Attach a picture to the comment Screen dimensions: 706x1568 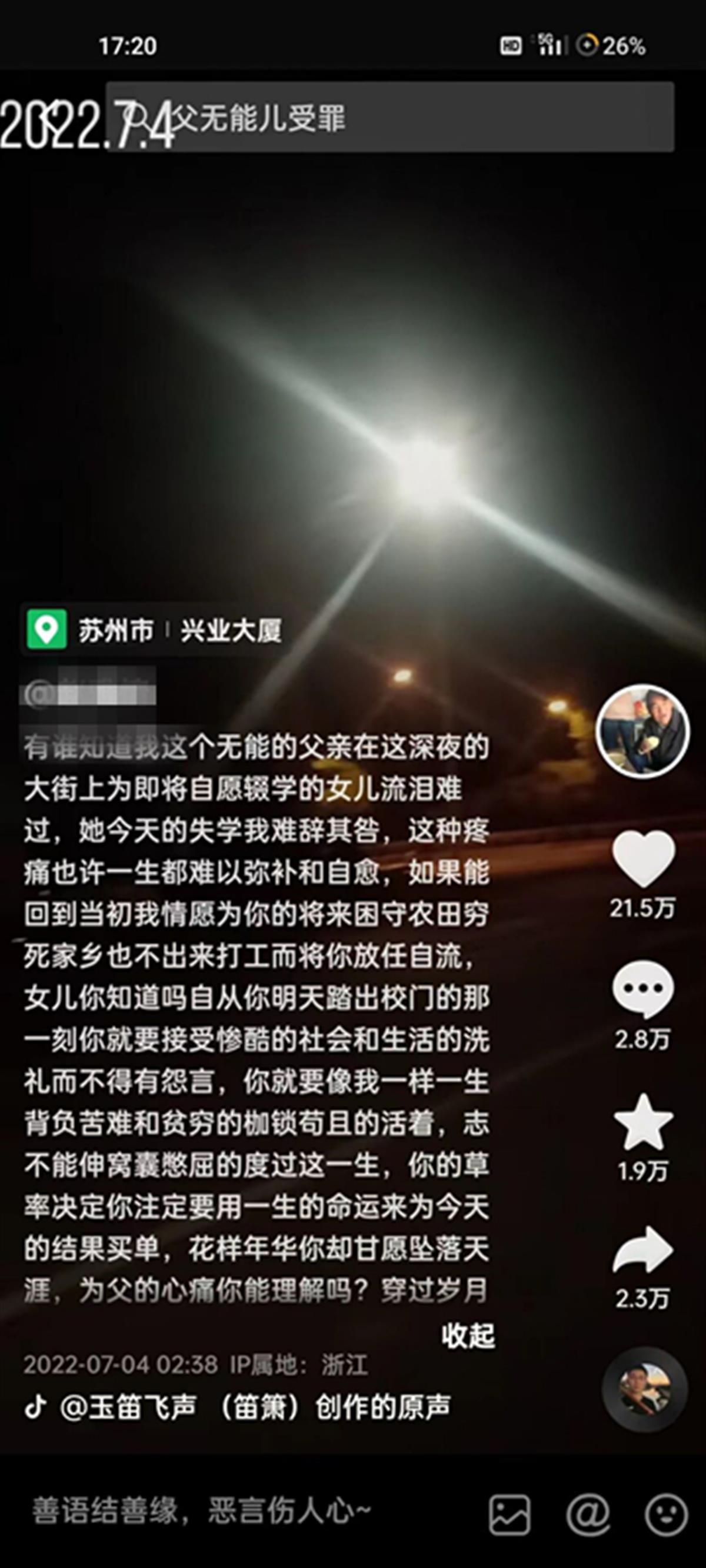coord(509,1514)
